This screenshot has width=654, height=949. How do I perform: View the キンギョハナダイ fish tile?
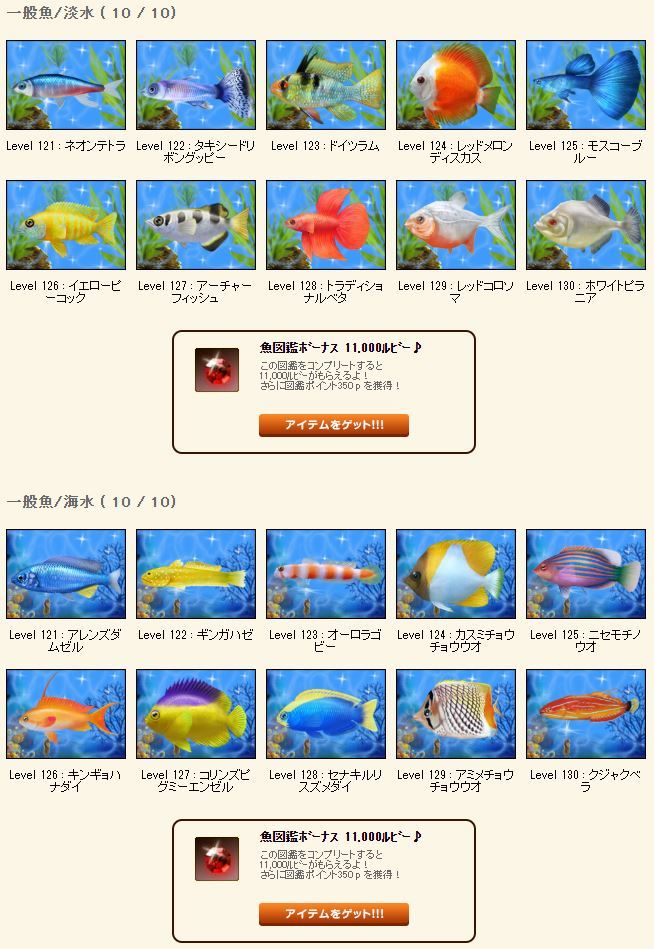tap(66, 714)
